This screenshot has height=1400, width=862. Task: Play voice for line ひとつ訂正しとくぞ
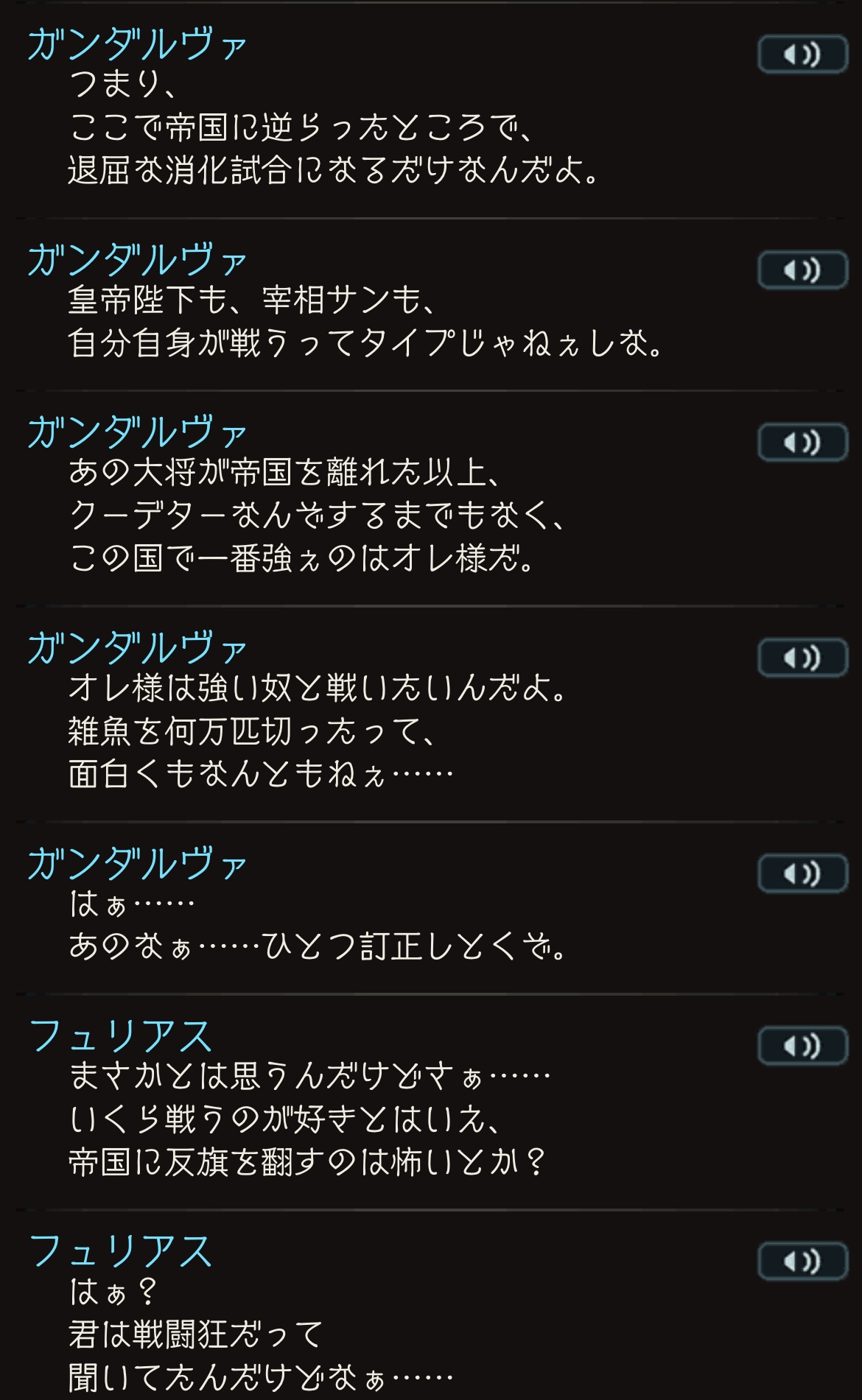pyautogui.click(x=802, y=873)
